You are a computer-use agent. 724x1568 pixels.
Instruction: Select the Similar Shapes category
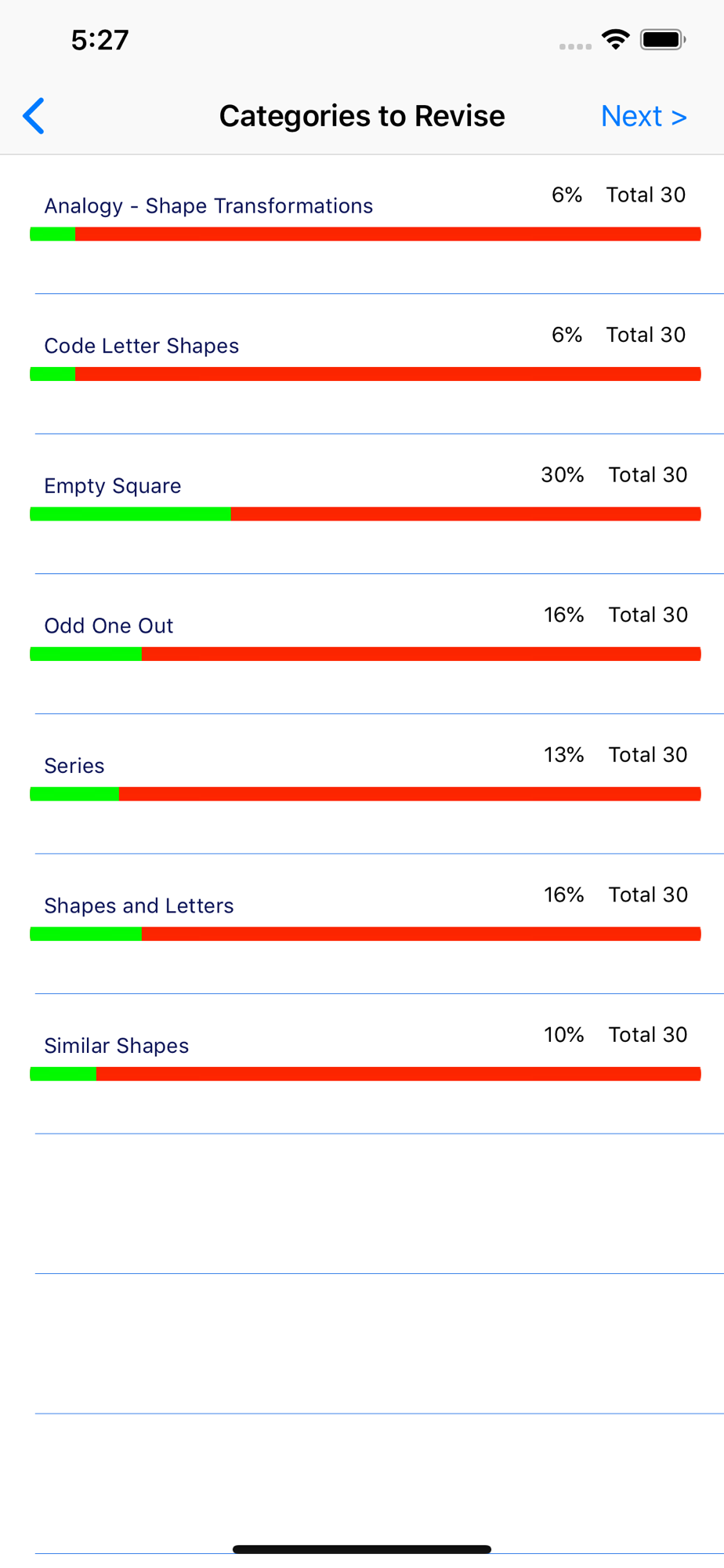point(362,1064)
